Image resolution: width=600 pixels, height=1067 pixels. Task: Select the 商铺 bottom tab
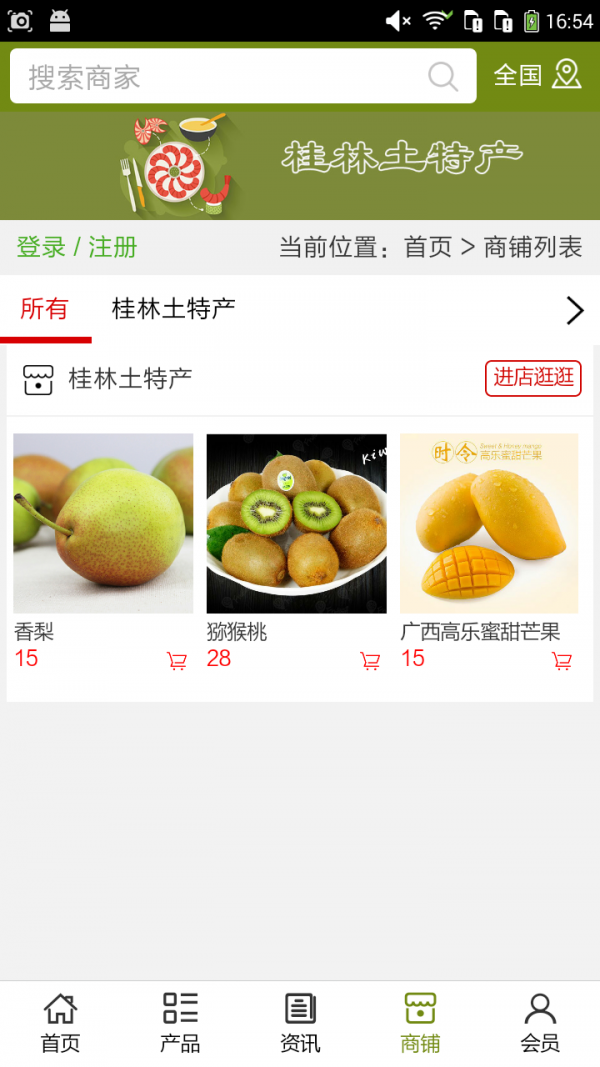[420, 1022]
